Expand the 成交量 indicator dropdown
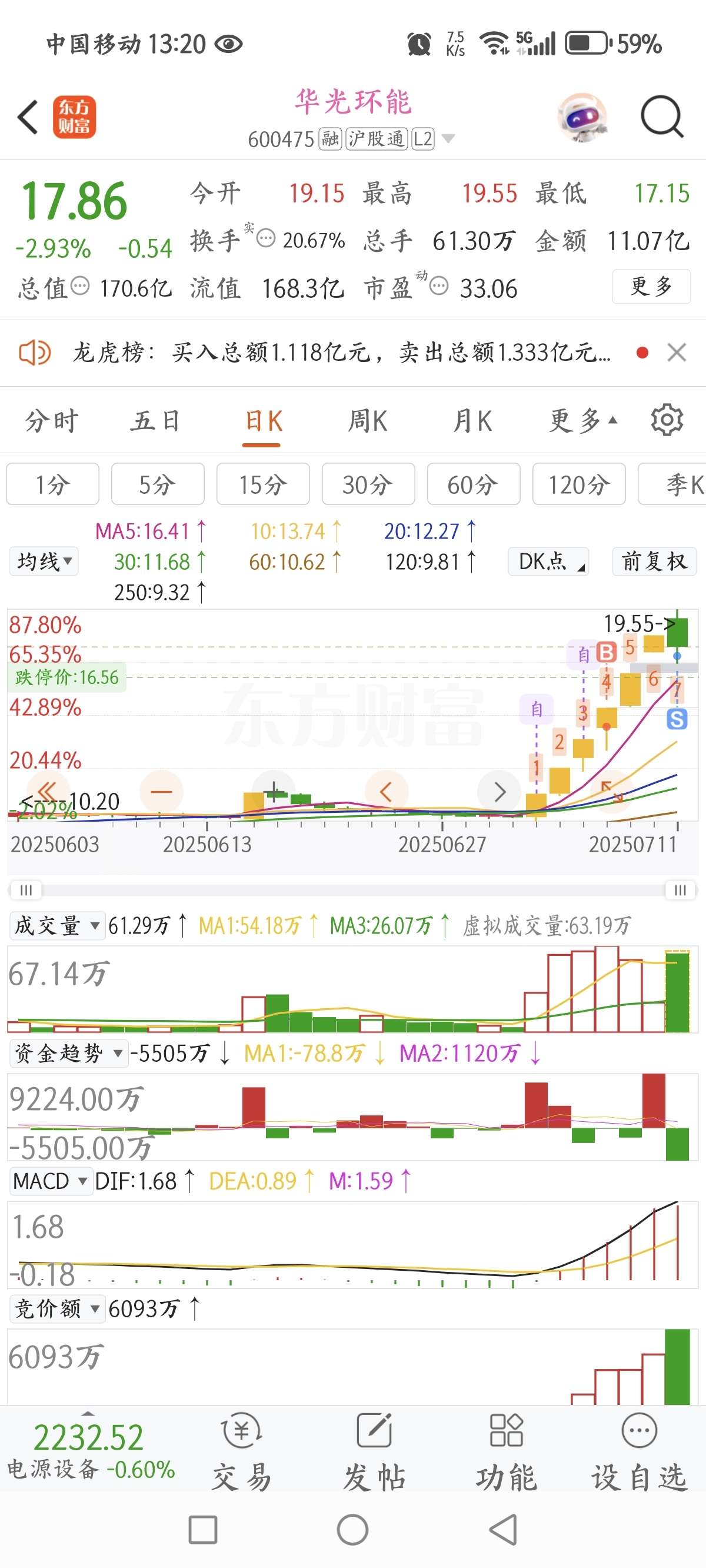Image resolution: width=706 pixels, height=1568 pixels. pyautogui.click(x=57, y=926)
